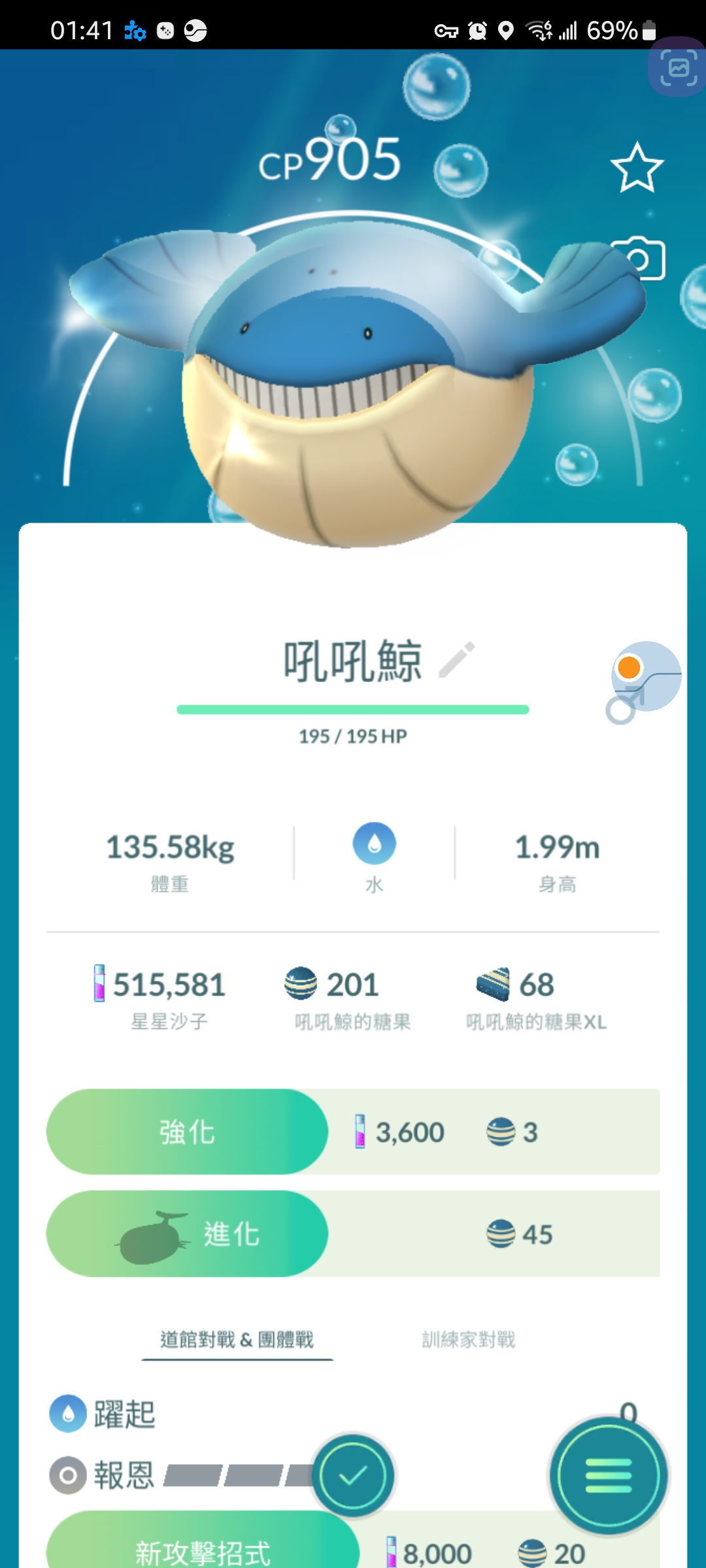Image resolution: width=706 pixels, height=1568 pixels.
Task: Select the 道館對戰 & 團體戰 tab
Action: tap(237, 1340)
